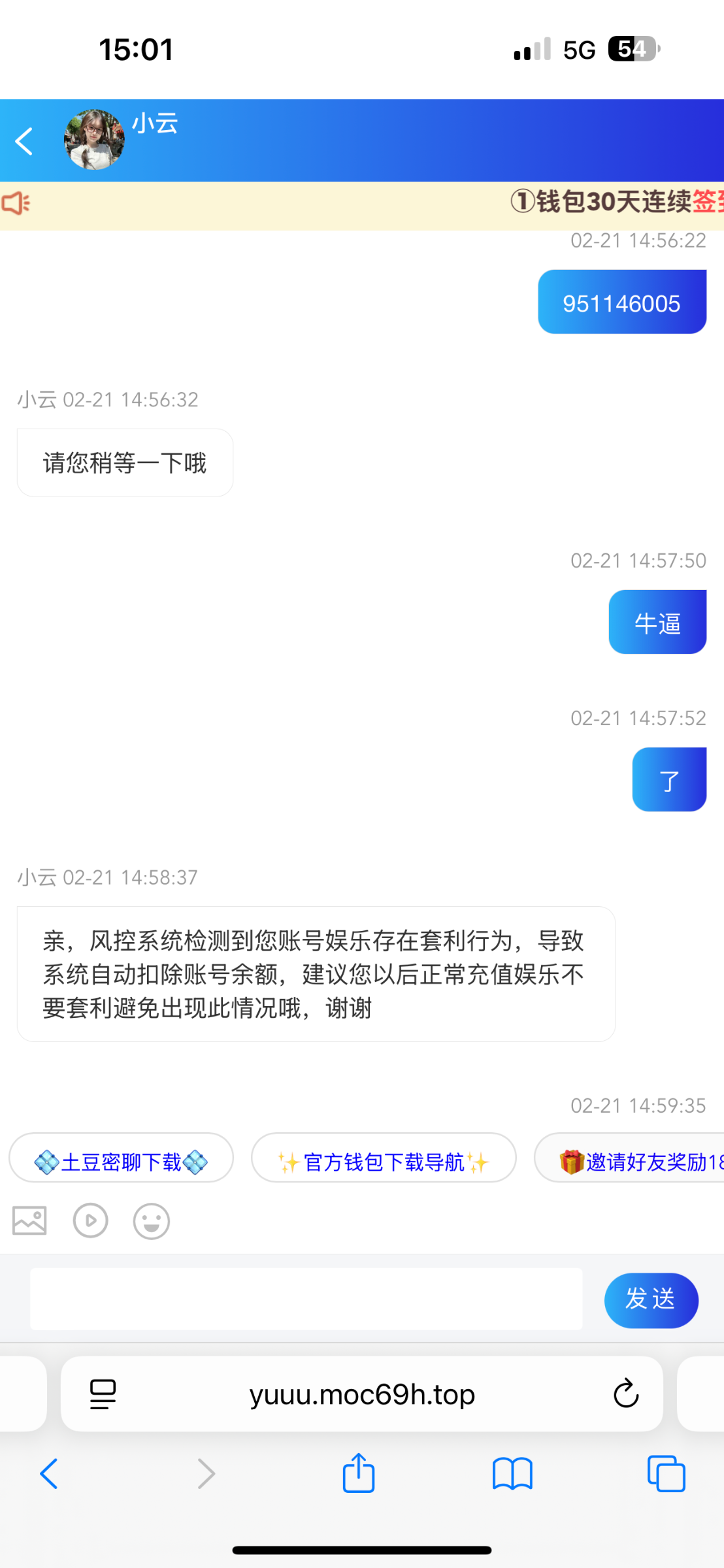Open the browser bookmarks

click(x=512, y=1474)
